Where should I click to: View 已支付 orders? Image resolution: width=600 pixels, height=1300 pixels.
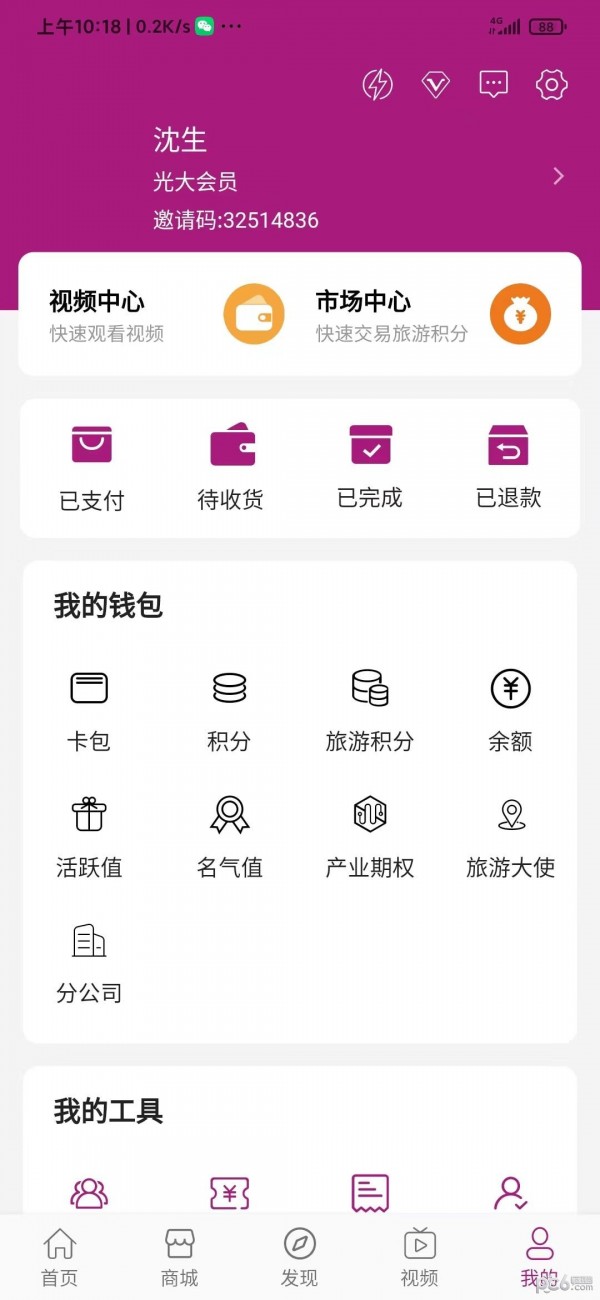tap(92, 468)
